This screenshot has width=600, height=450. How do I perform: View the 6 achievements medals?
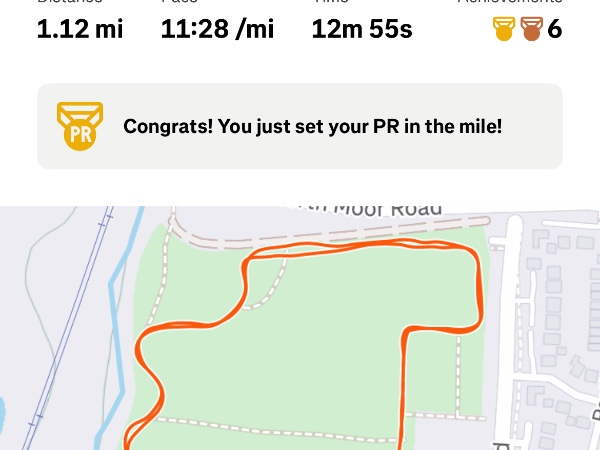pyautogui.click(x=527, y=28)
